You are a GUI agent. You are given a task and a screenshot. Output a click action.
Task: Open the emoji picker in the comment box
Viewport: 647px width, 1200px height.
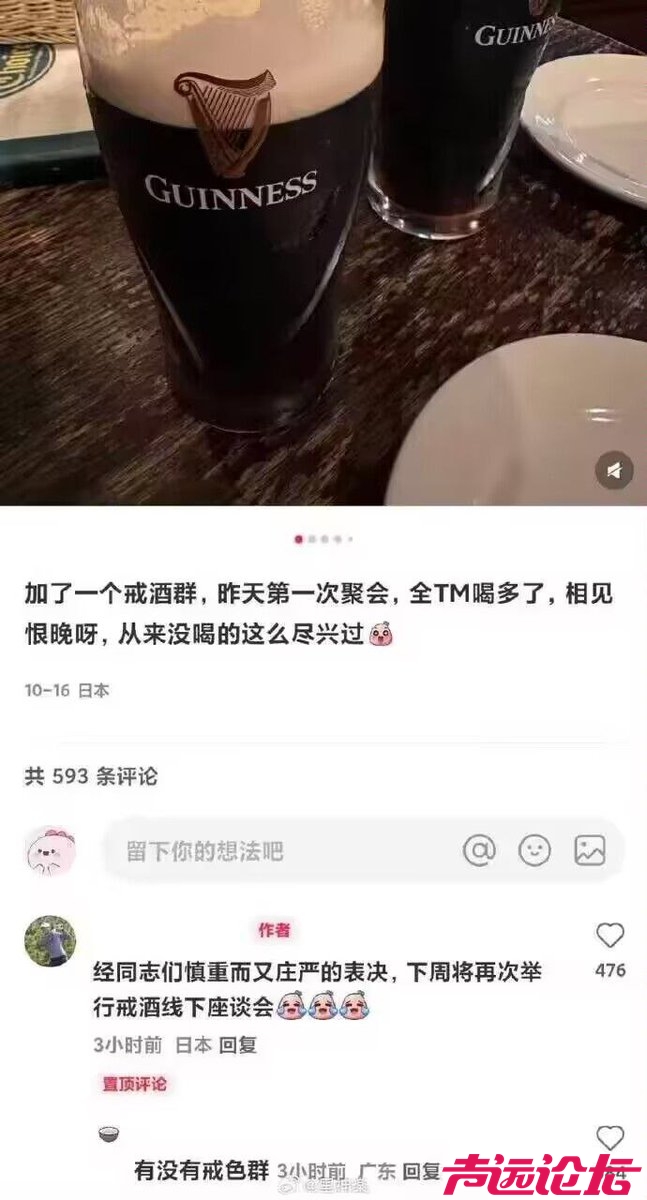point(534,851)
